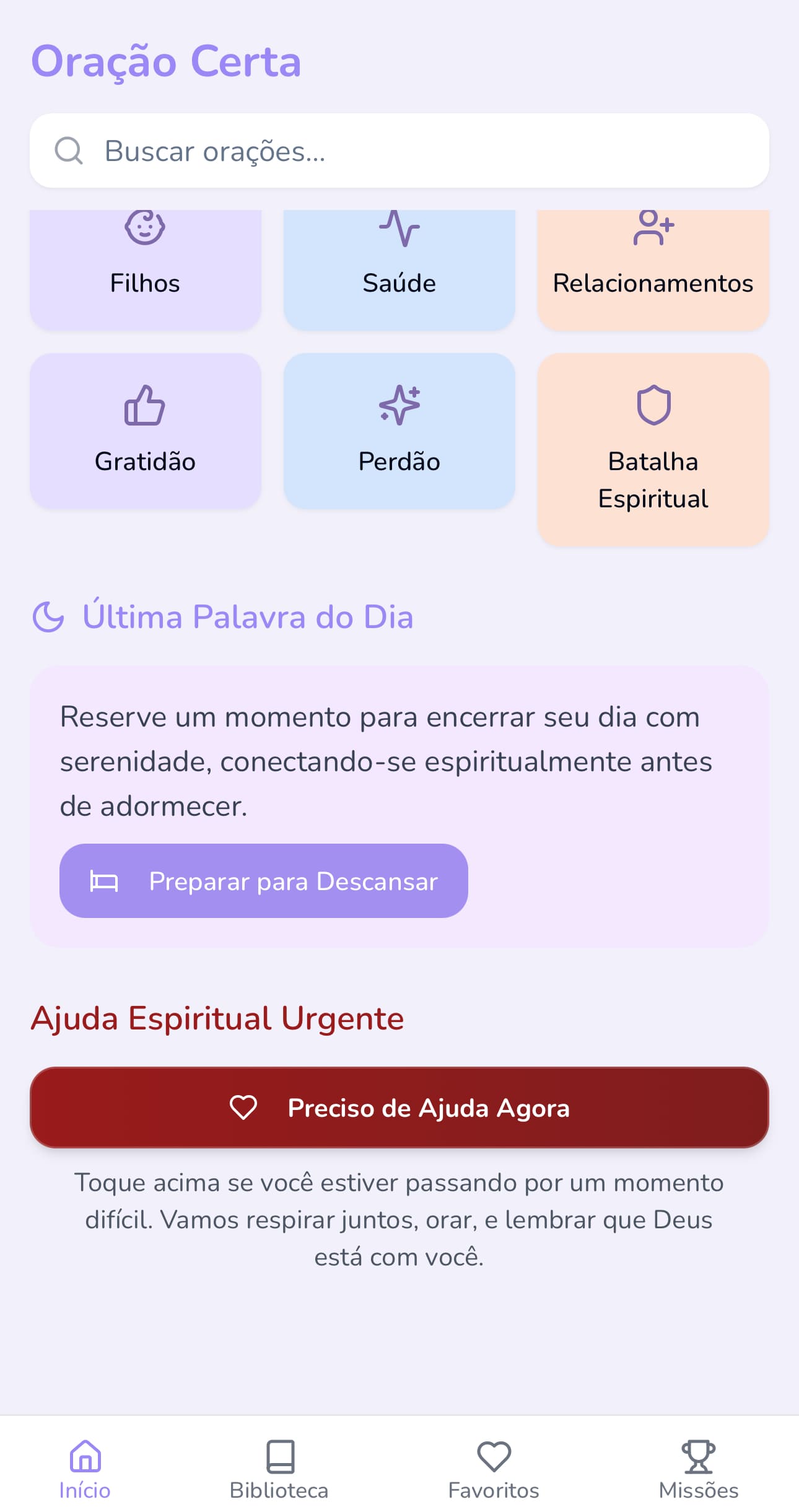Tap Preparar para Descansar button
The image size is (799, 1512).
(x=263, y=880)
